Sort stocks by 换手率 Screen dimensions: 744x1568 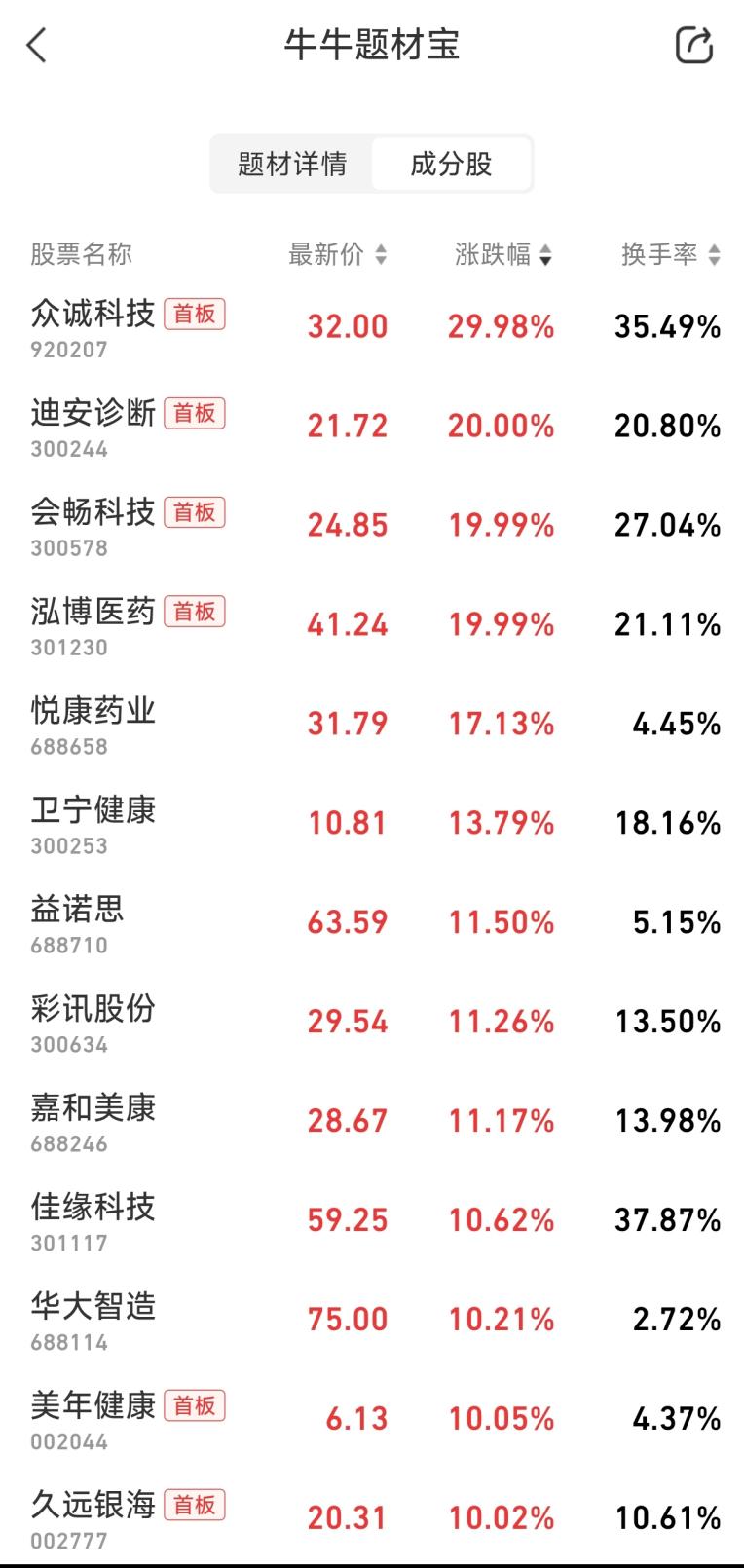pyautogui.click(x=670, y=255)
